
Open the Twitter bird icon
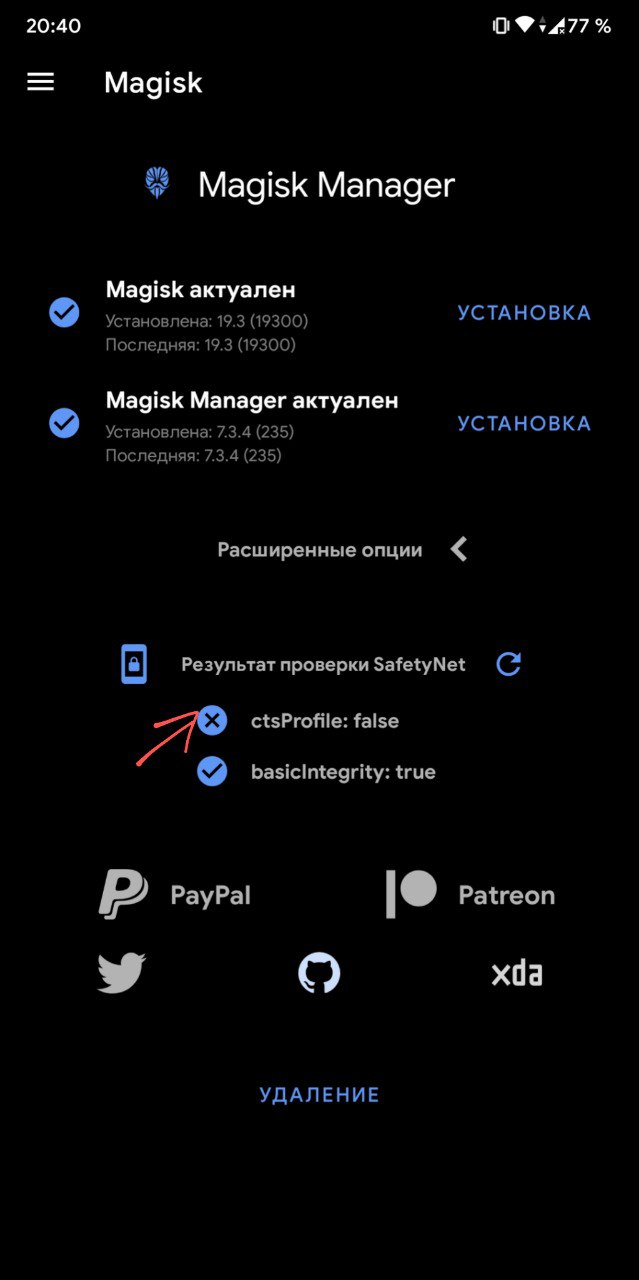[121, 973]
